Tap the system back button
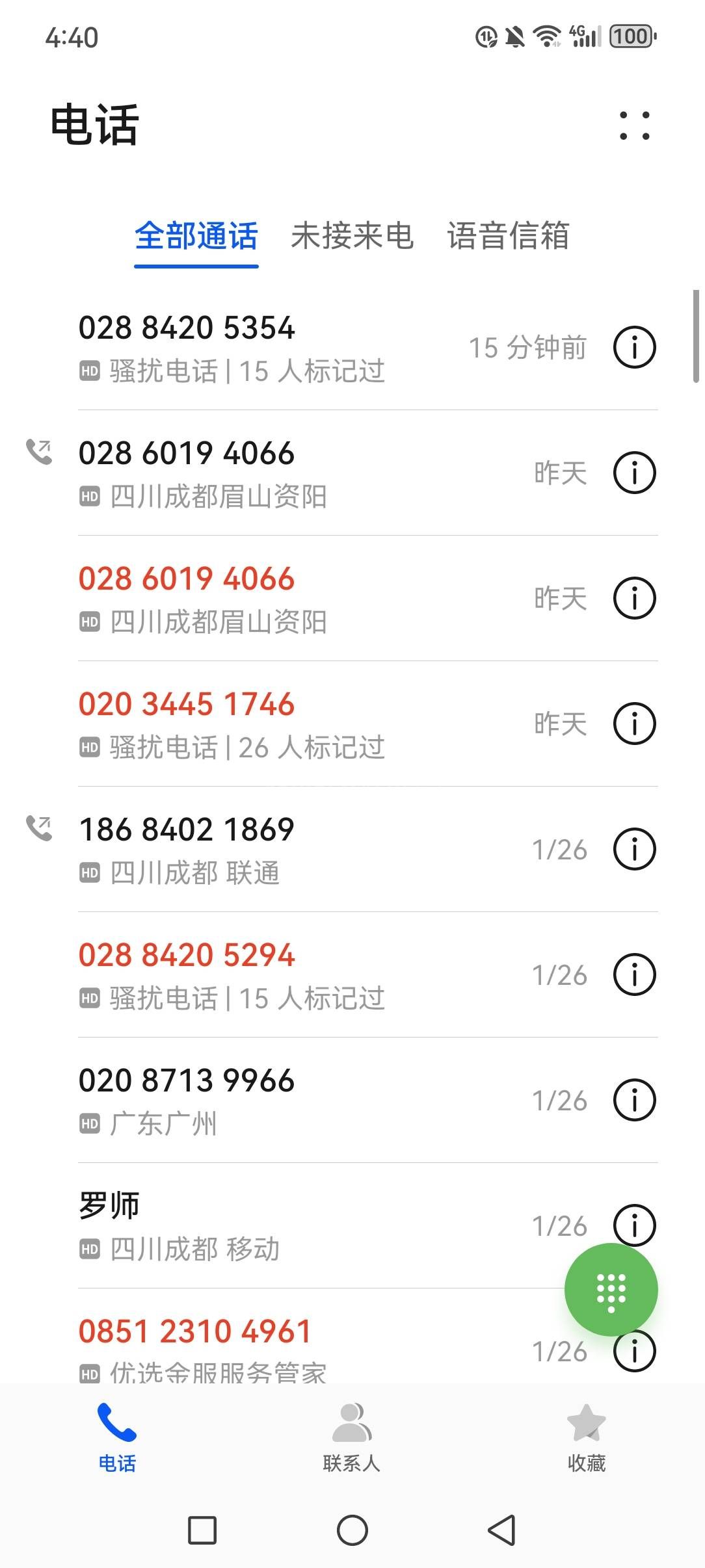 point(502,1530)
